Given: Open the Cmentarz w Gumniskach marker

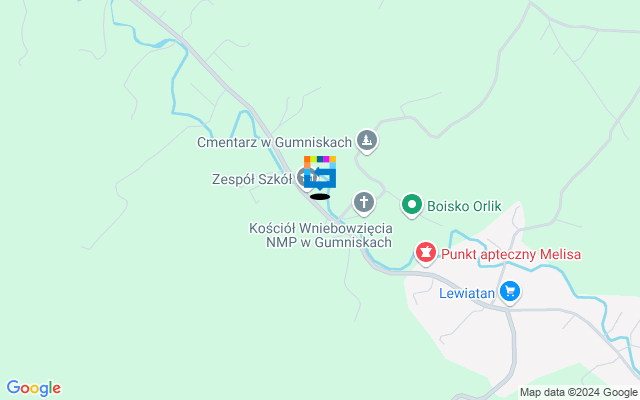Looking at the screenshot, I should [367, 142].
